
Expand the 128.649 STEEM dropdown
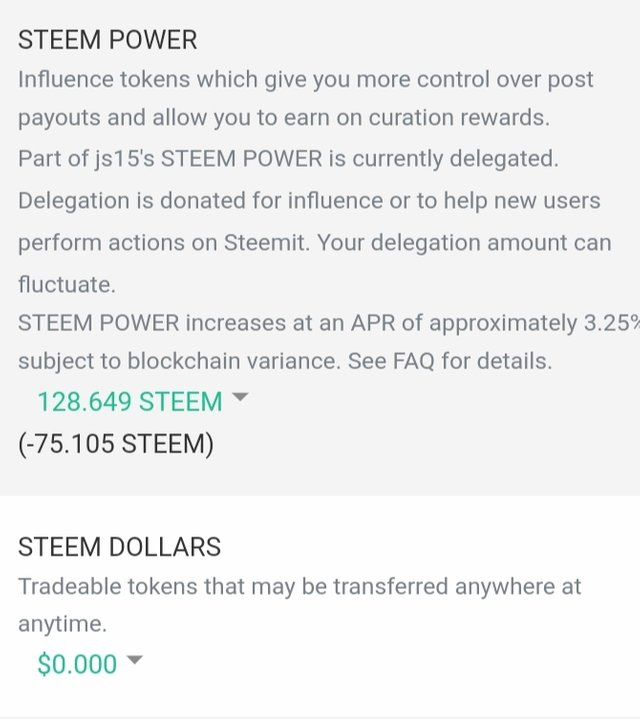pos(239,399)
